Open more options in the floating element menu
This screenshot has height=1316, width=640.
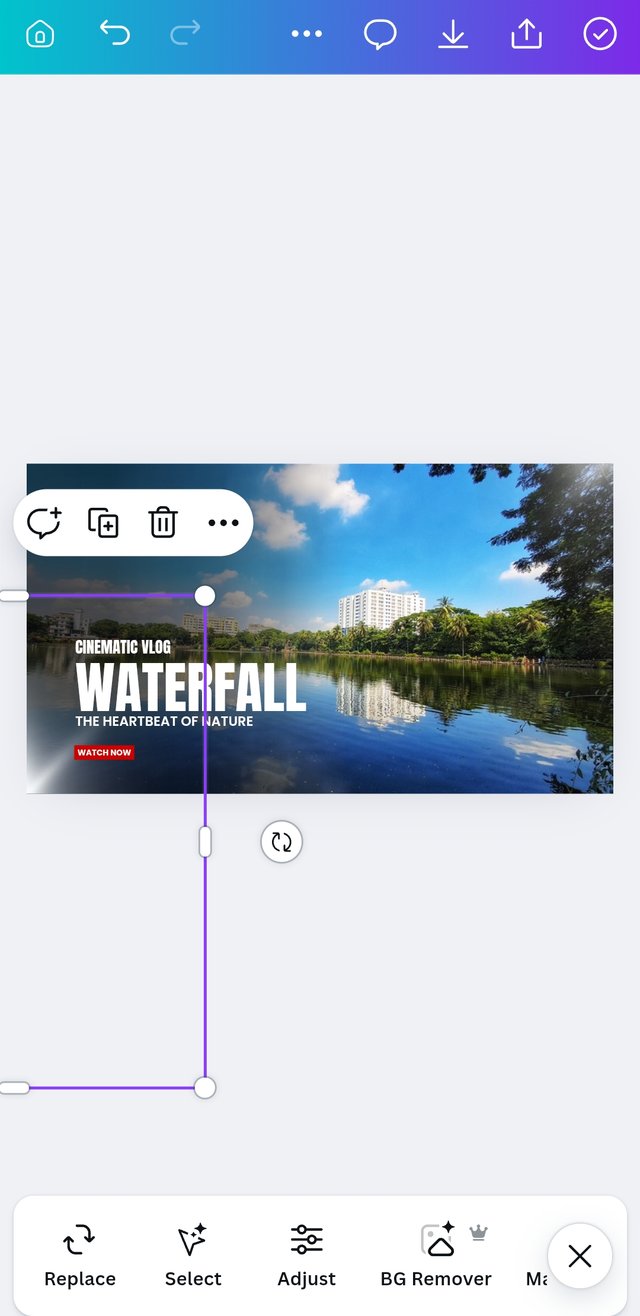pyautogui.click(x=223, y=522)
